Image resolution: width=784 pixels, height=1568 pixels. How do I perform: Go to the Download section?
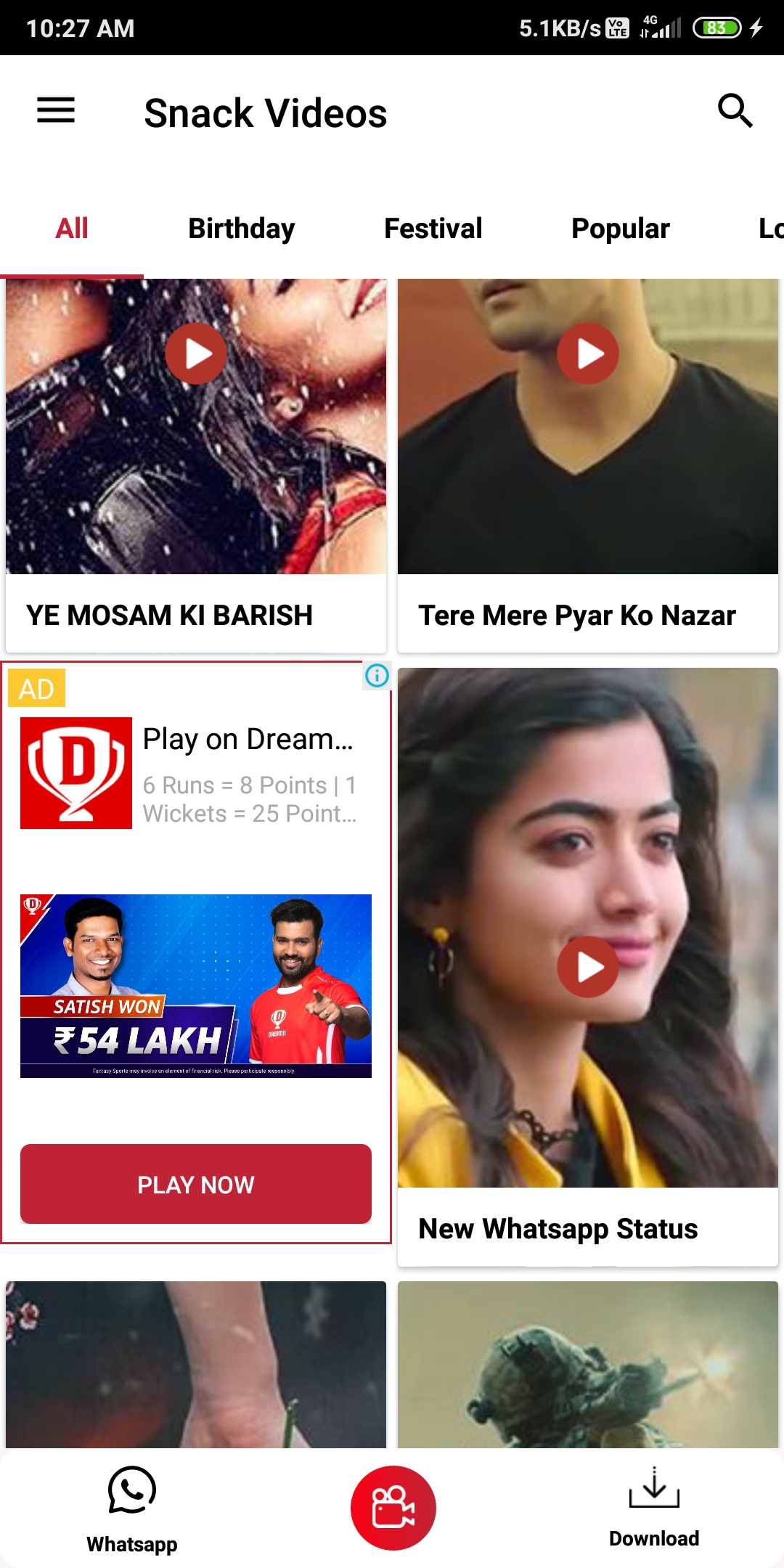click(x=653, y=1508)
